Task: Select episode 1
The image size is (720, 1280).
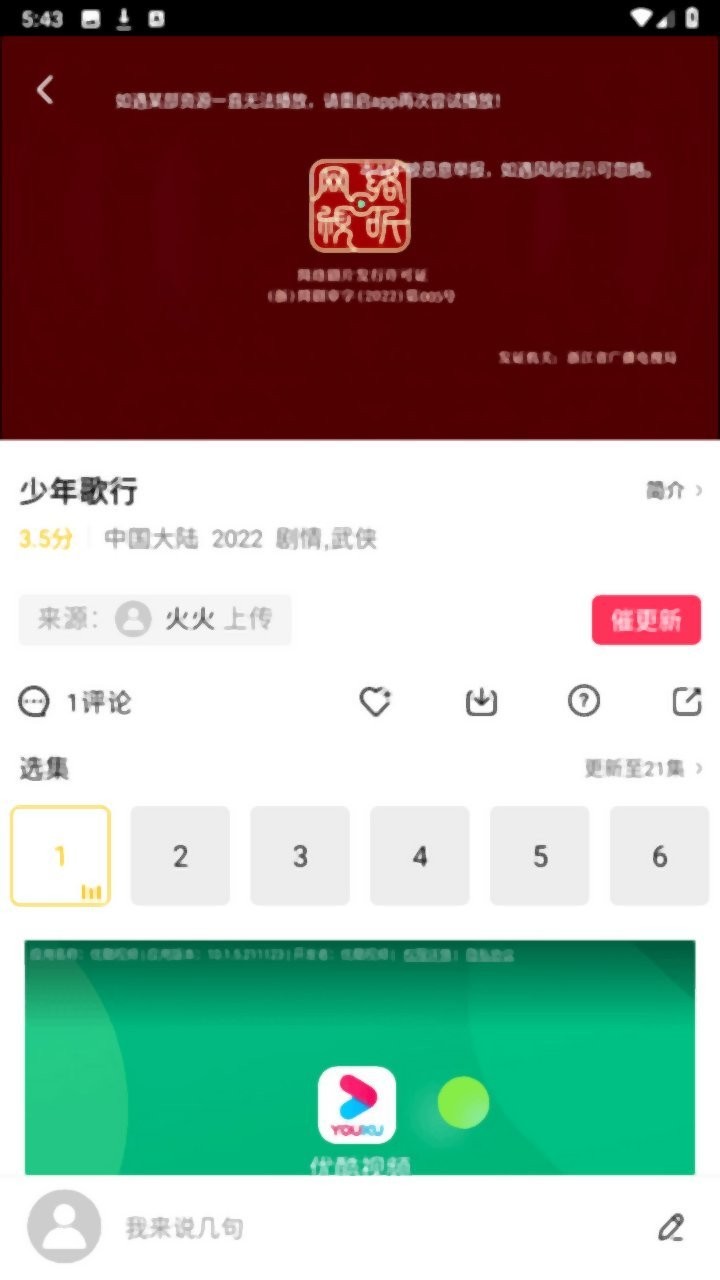Action: 60,856
